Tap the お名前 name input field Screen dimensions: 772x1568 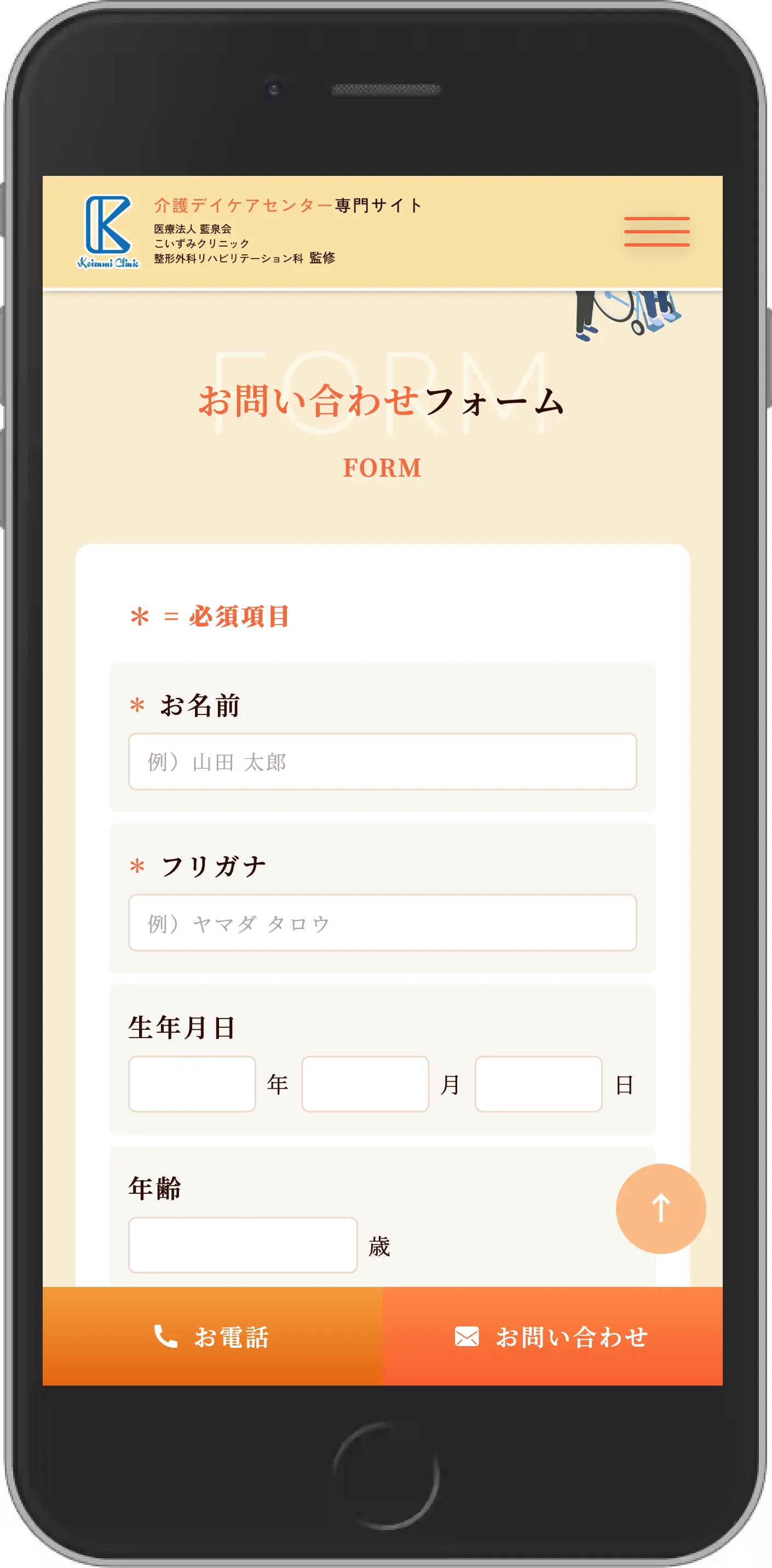tap(382, 762)
